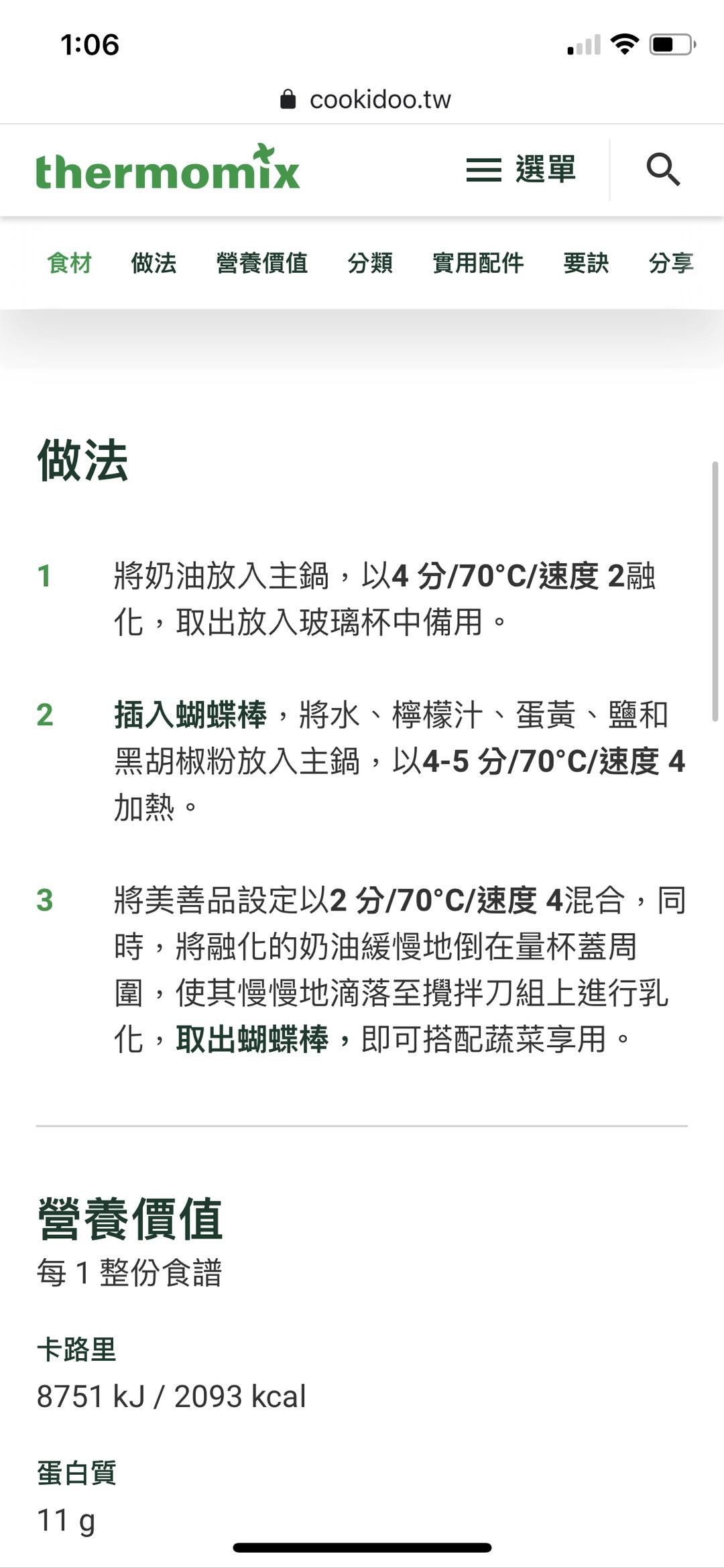Open the search magnifier icon

pyautogui.click(x=663, y=170)
